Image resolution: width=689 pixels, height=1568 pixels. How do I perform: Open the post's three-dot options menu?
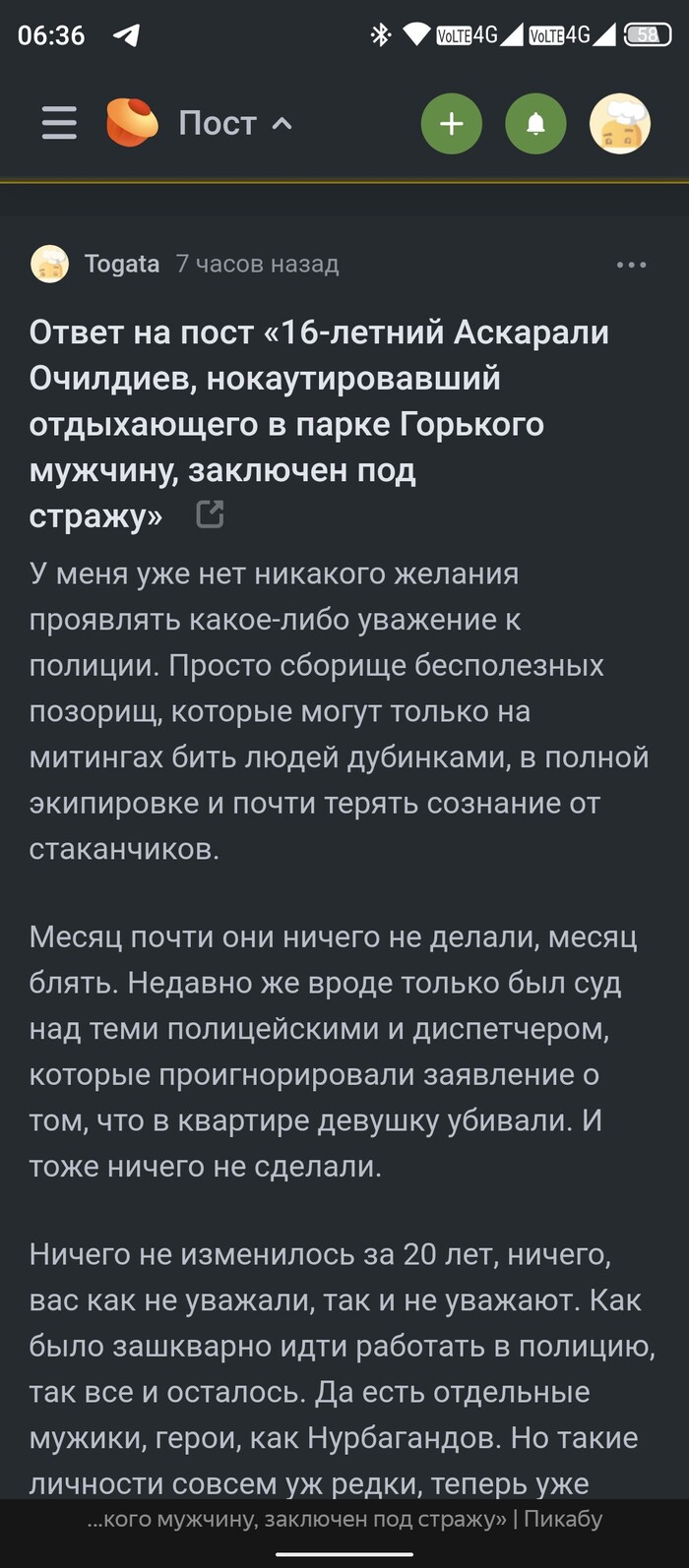coord(631,265)
